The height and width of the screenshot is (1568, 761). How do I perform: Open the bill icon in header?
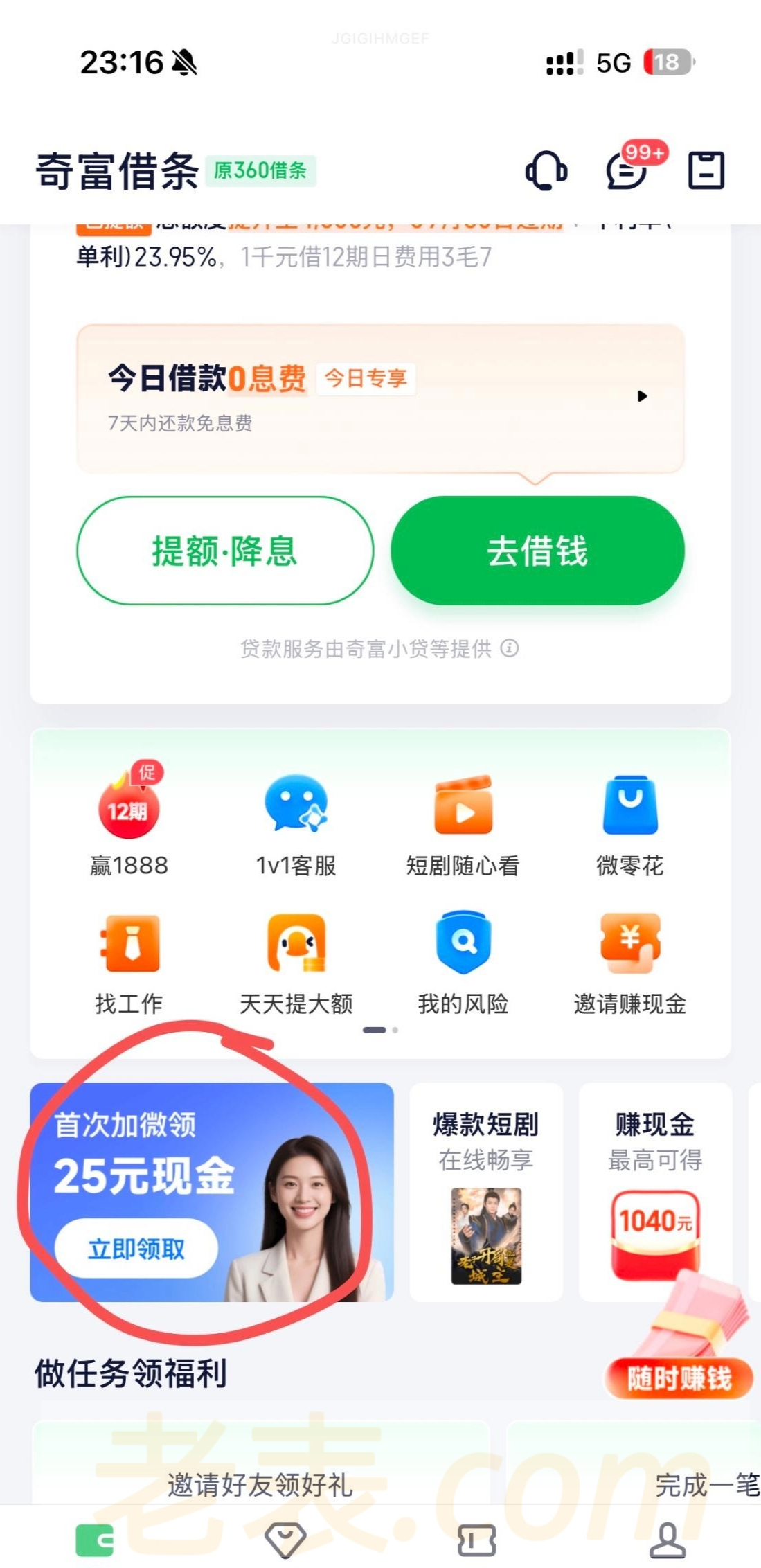706,170
